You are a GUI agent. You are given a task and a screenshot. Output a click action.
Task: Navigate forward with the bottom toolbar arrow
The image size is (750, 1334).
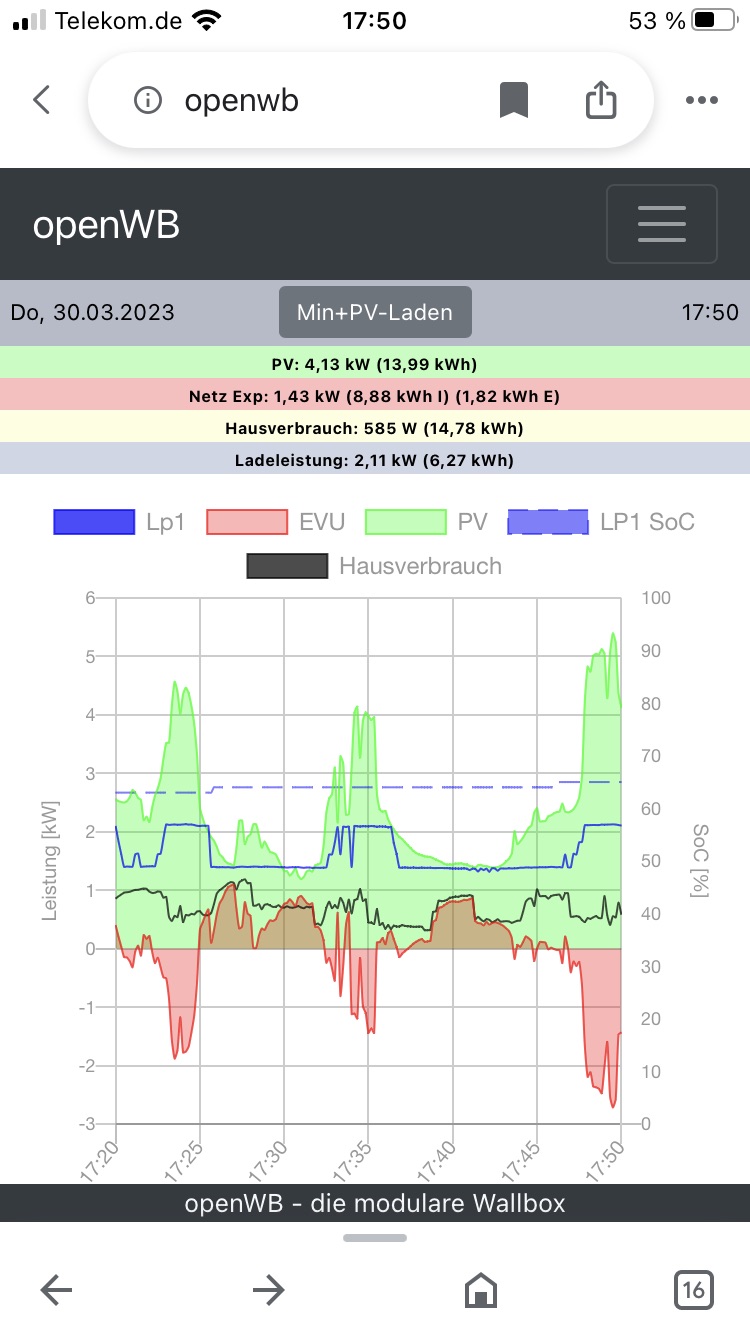(269, 1290)
